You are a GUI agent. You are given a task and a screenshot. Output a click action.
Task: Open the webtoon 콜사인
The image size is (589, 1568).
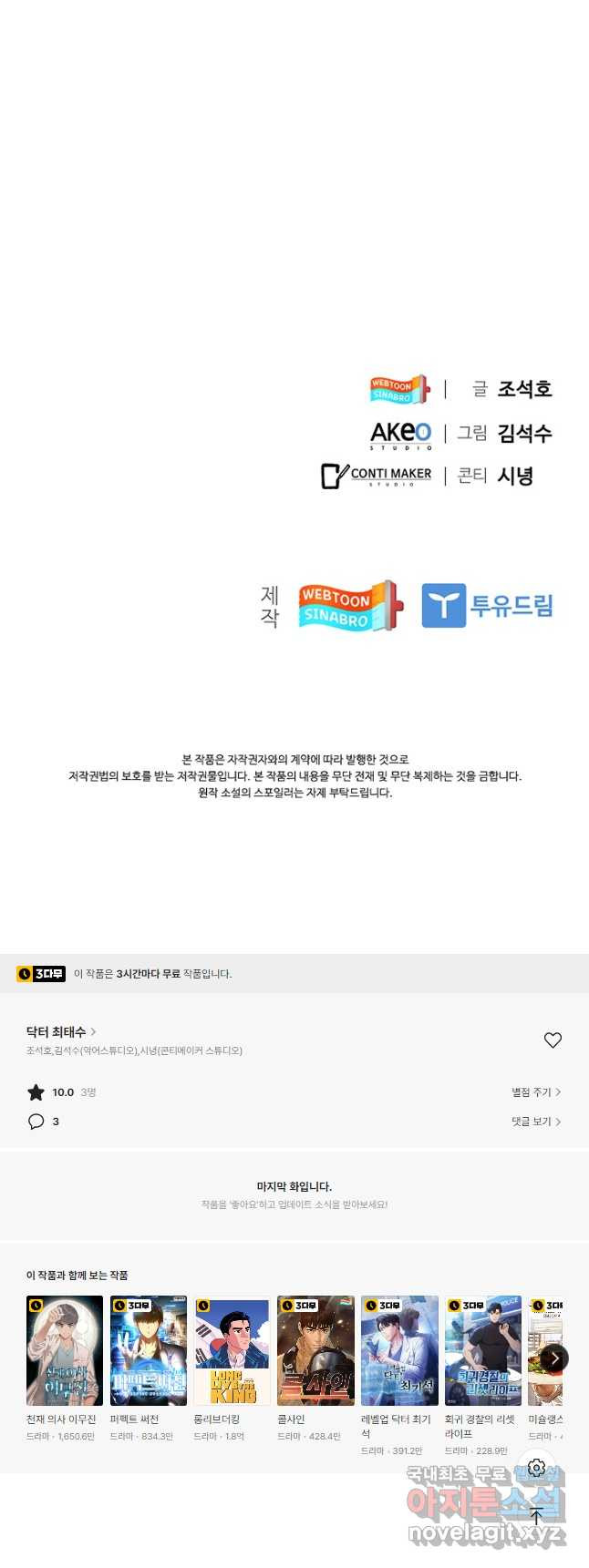[315, 1351]
